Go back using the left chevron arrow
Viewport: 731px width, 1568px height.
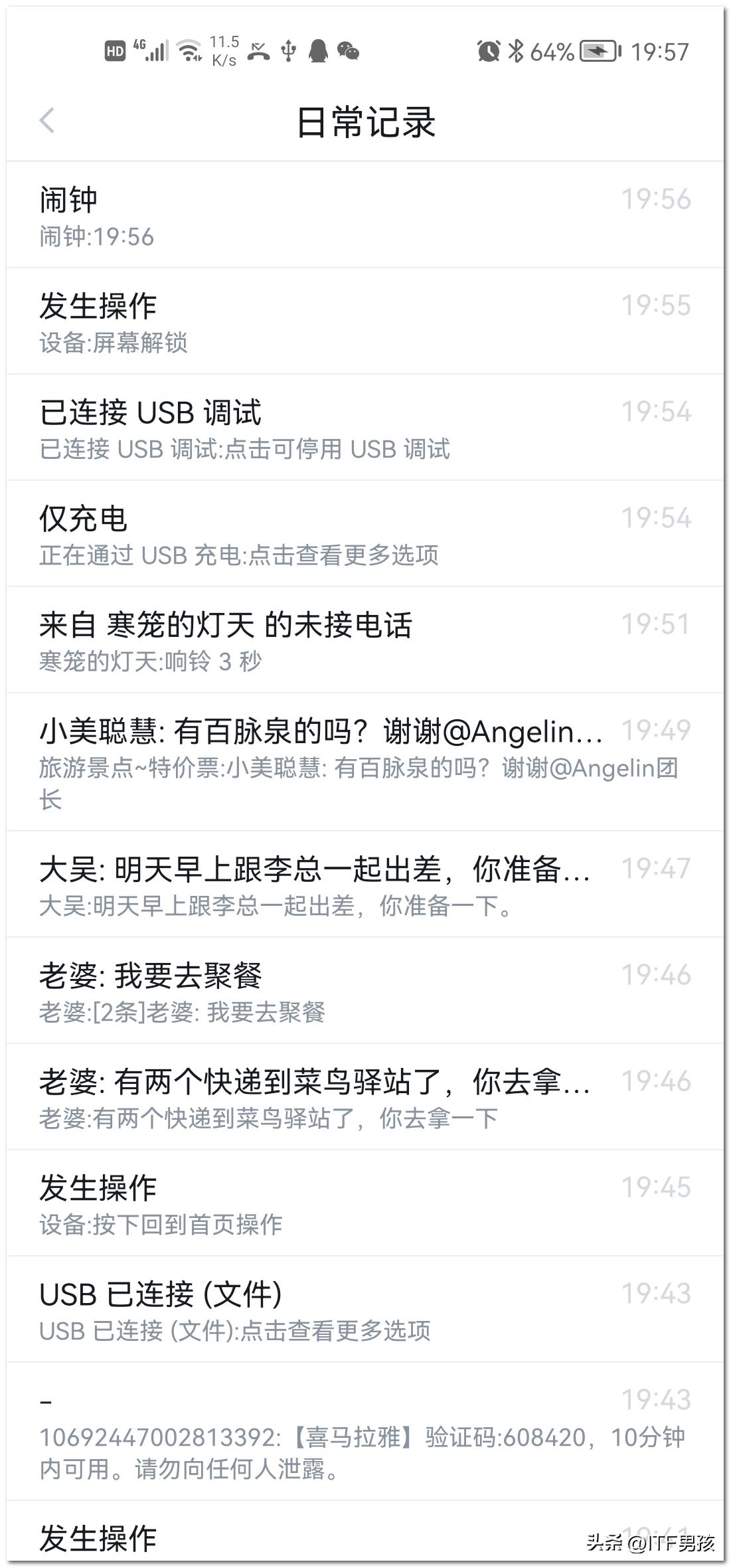[x=45, y=122]
